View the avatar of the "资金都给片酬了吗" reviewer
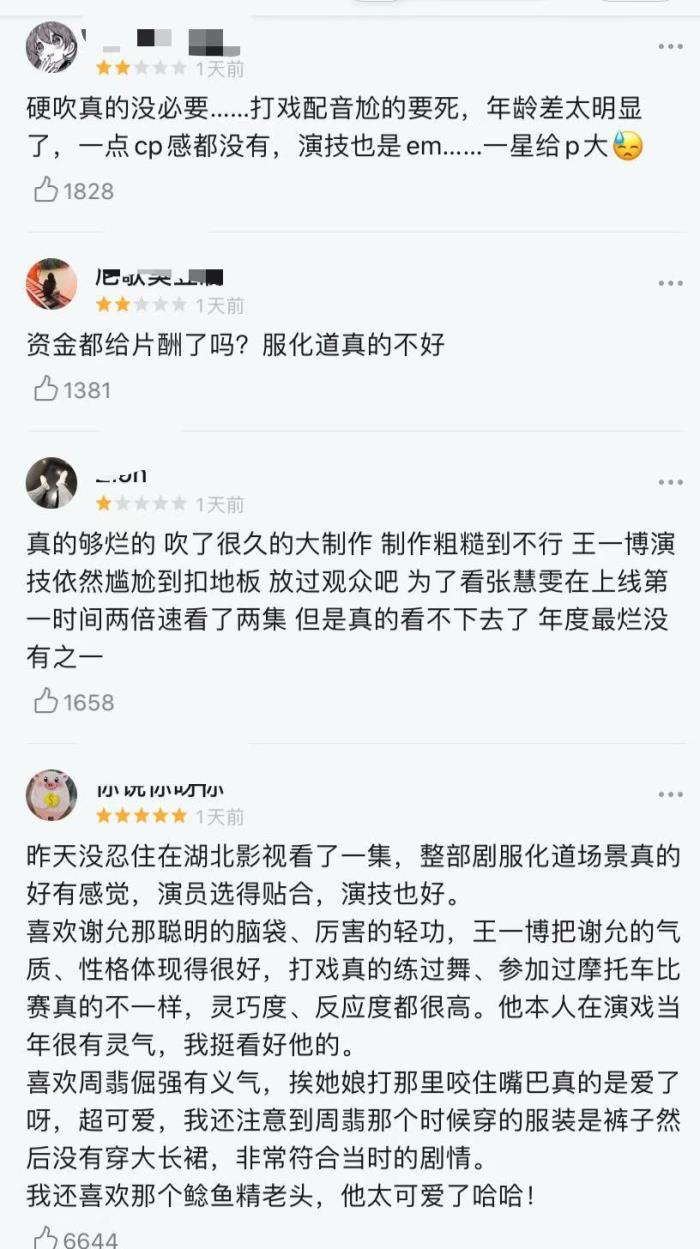This screenshot has width=700, height=1249. click(51, 284)
